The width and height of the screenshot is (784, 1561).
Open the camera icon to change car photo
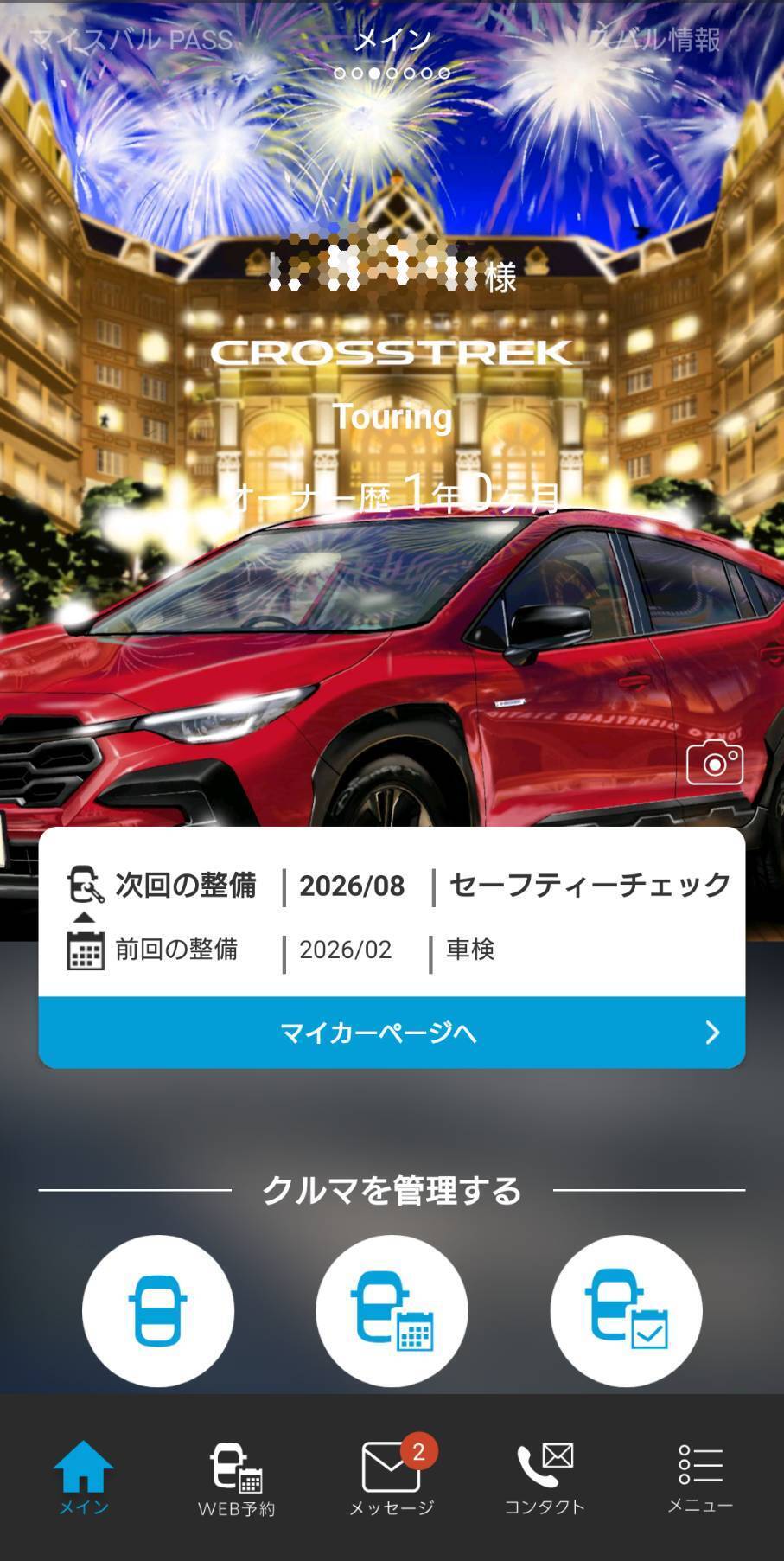714,763
